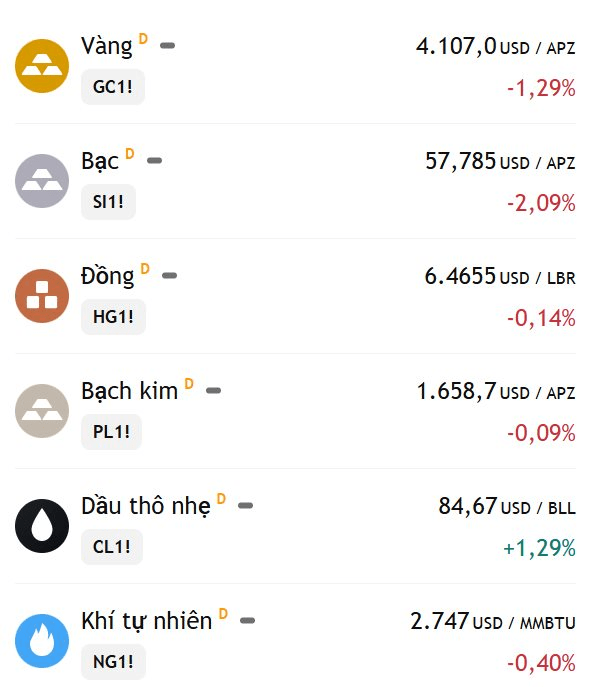Select the Đồng HG1! copper row
This screenshot has width=591, height=687.
point(295,296)
